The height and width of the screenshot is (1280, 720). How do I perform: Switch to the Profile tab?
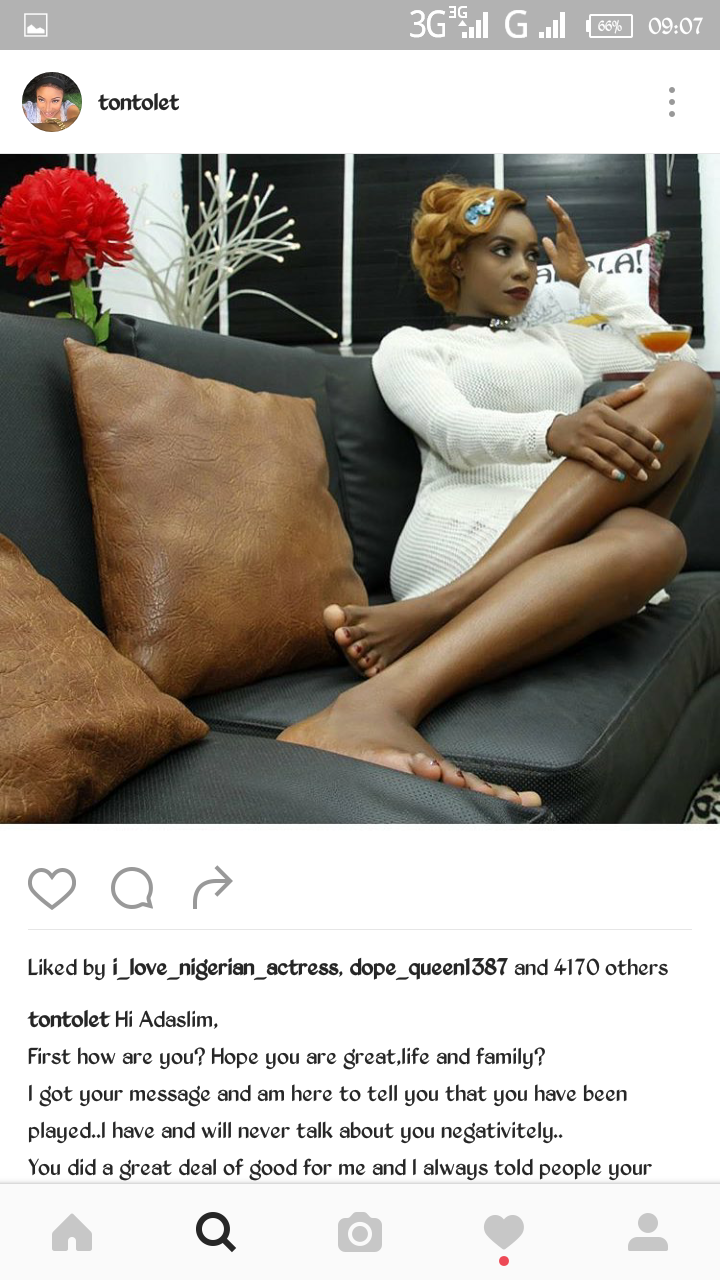tap(647, 1232)
